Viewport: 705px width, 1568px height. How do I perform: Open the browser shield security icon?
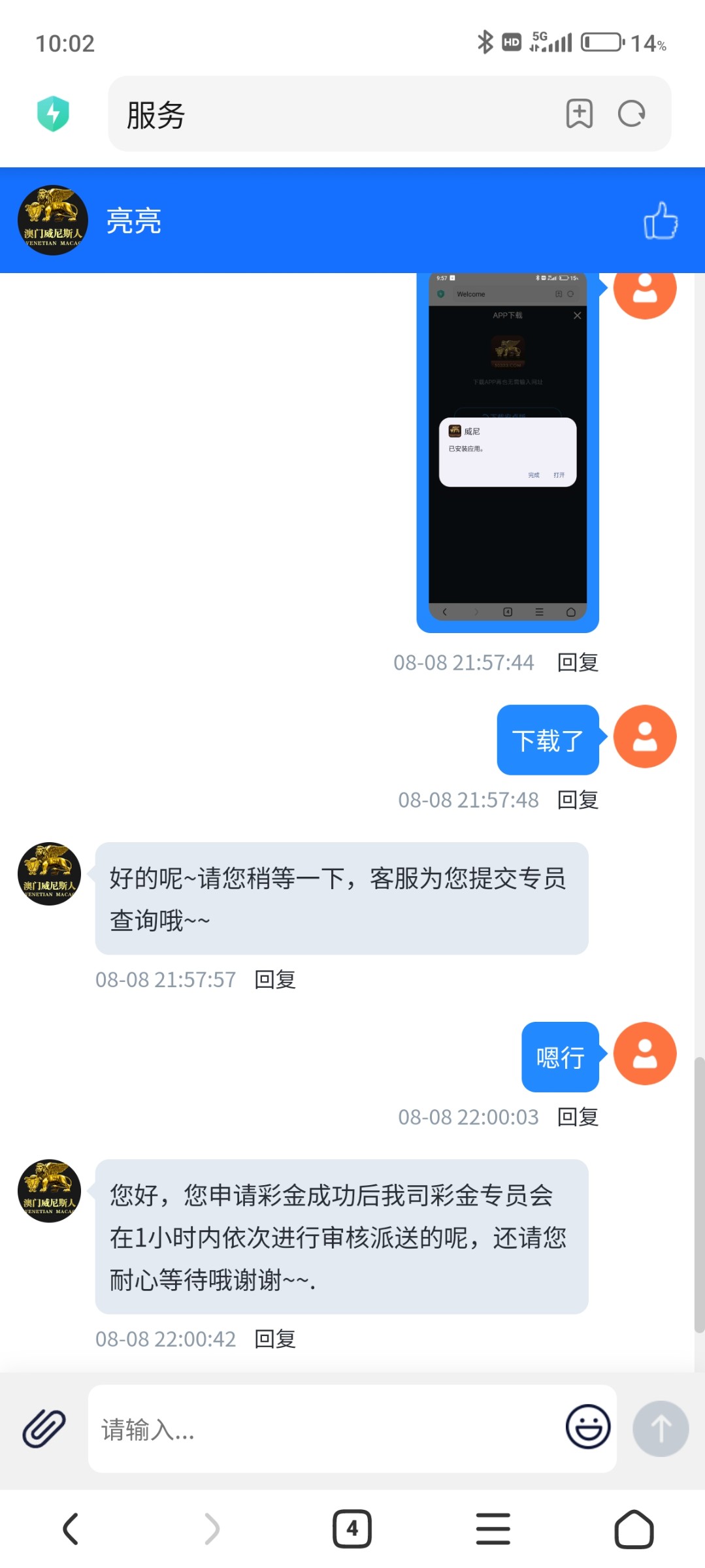coord(54,114)
